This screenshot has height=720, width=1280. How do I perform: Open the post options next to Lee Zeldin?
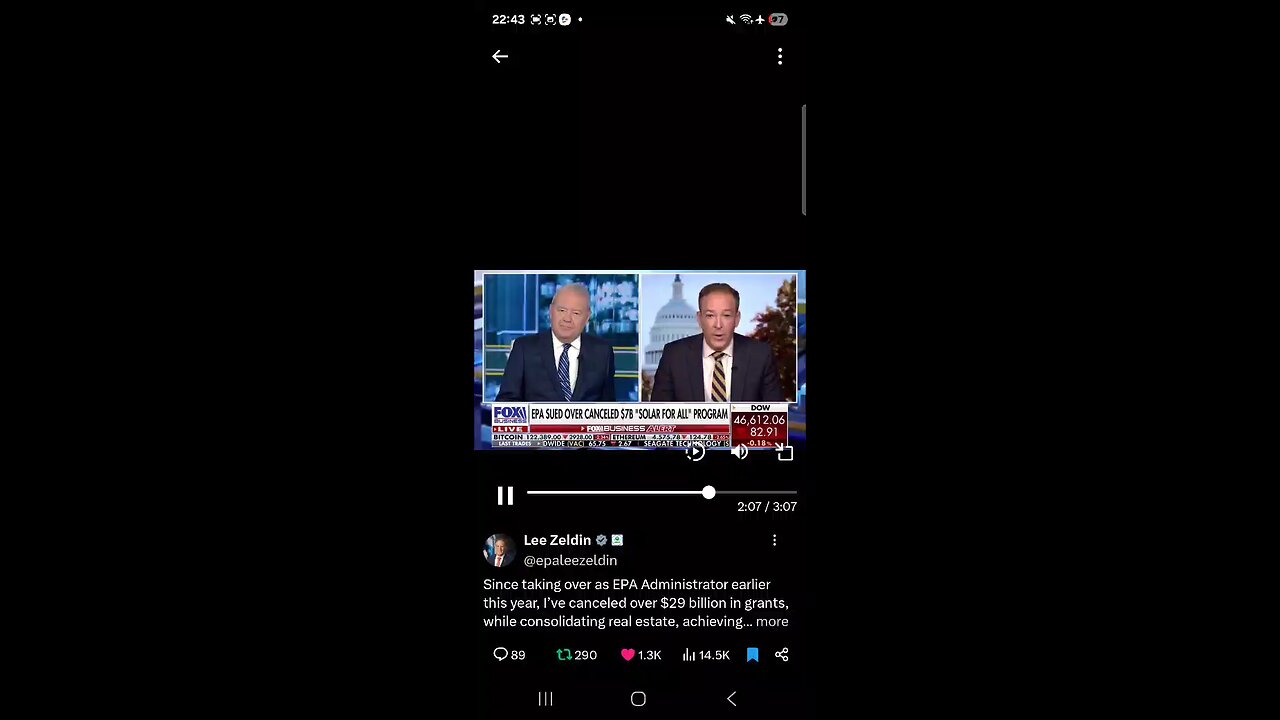[774, 540]
